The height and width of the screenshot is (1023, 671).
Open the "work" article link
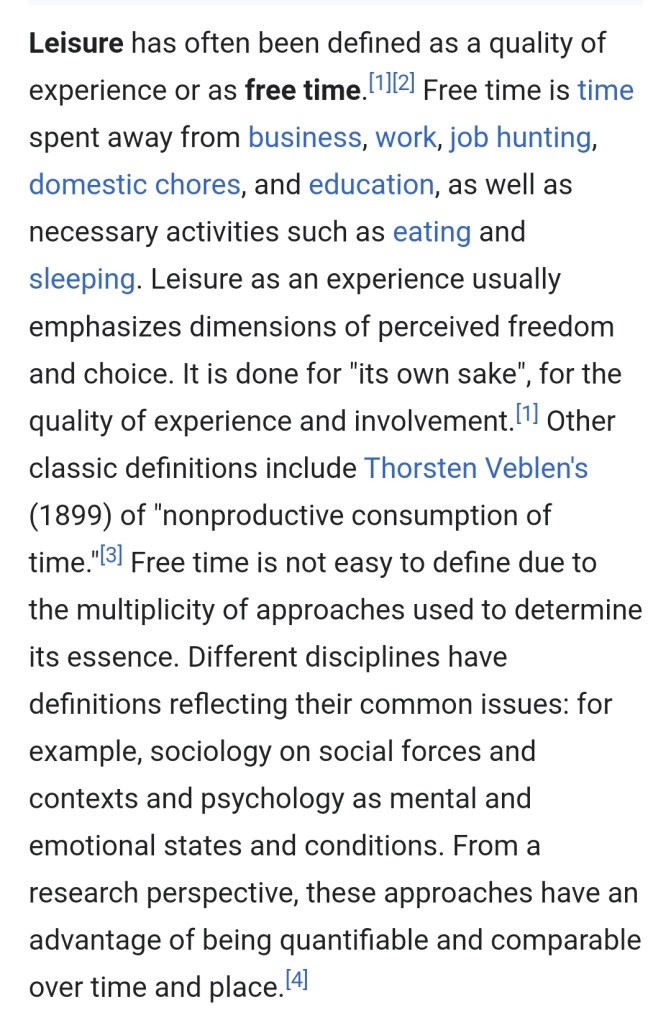pos(405,138)
